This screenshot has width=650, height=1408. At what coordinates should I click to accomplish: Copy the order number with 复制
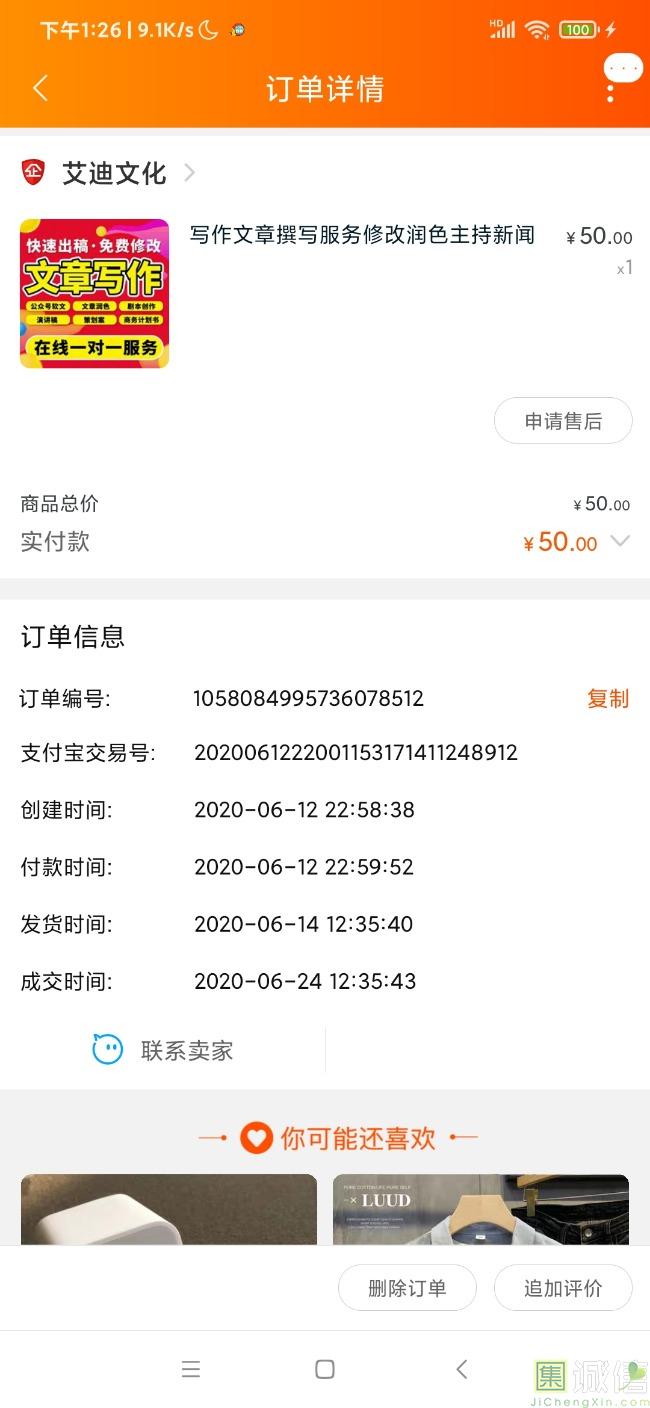click(608, 699)
